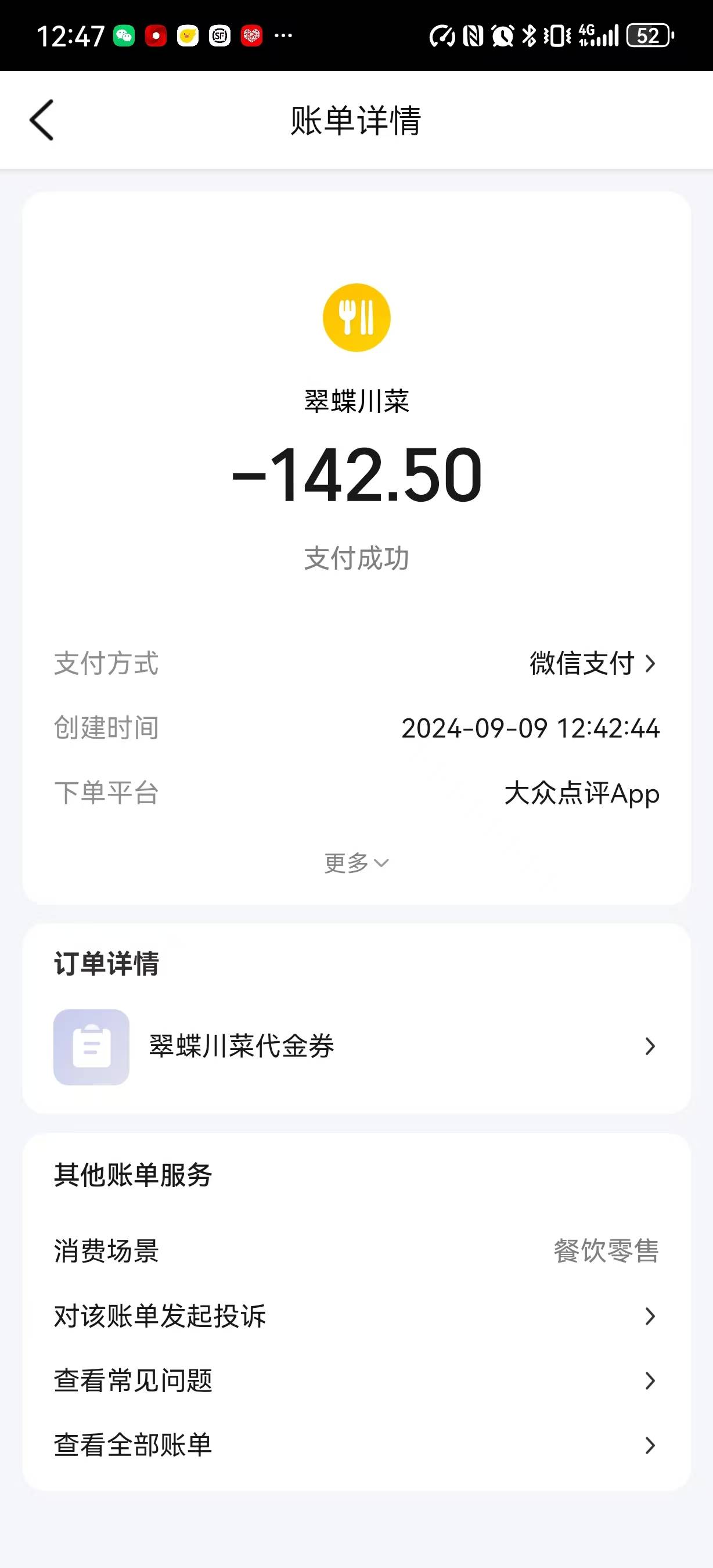713x1568 pixels.
Task: Open the 微信支付 payment method row
Action: tap(356, 663)
